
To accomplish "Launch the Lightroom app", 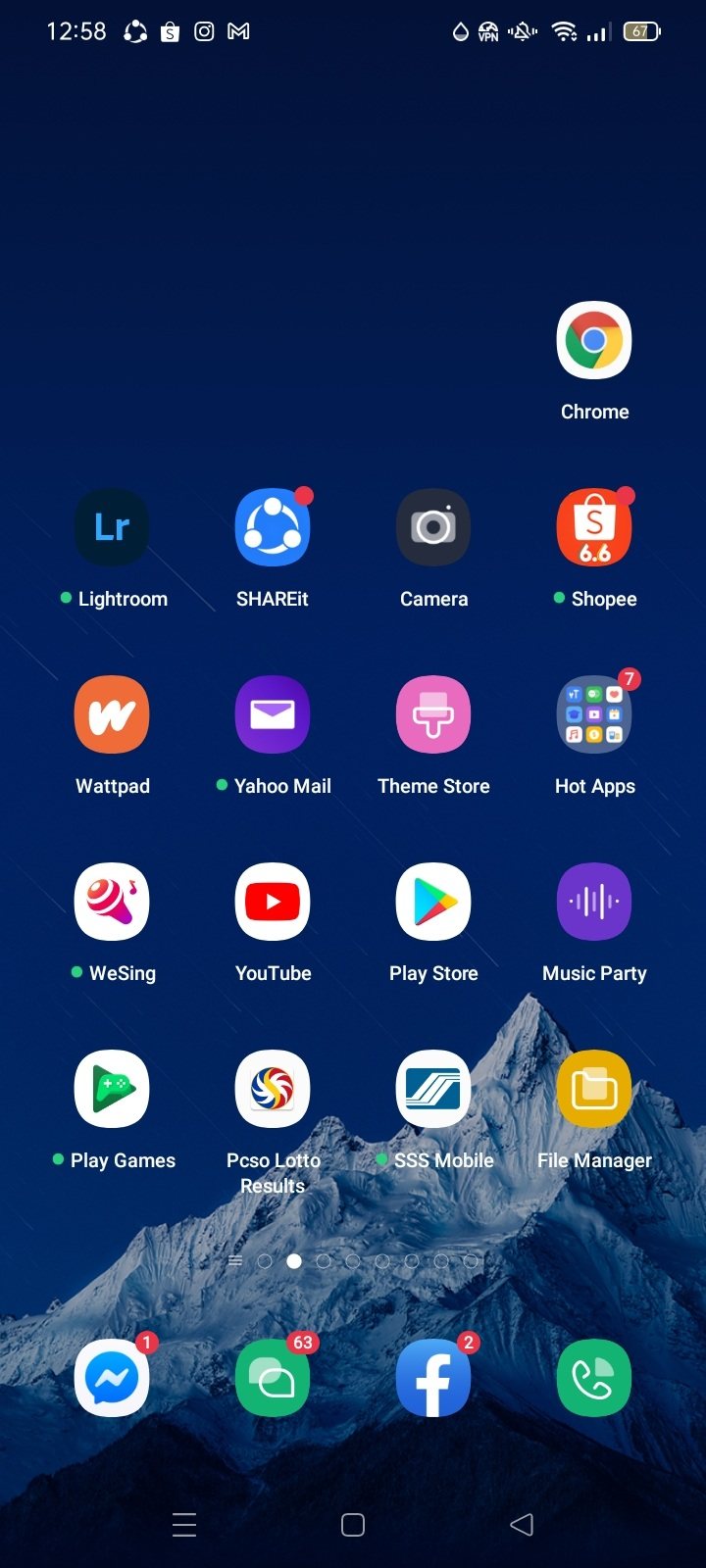I will coord(112,527).
